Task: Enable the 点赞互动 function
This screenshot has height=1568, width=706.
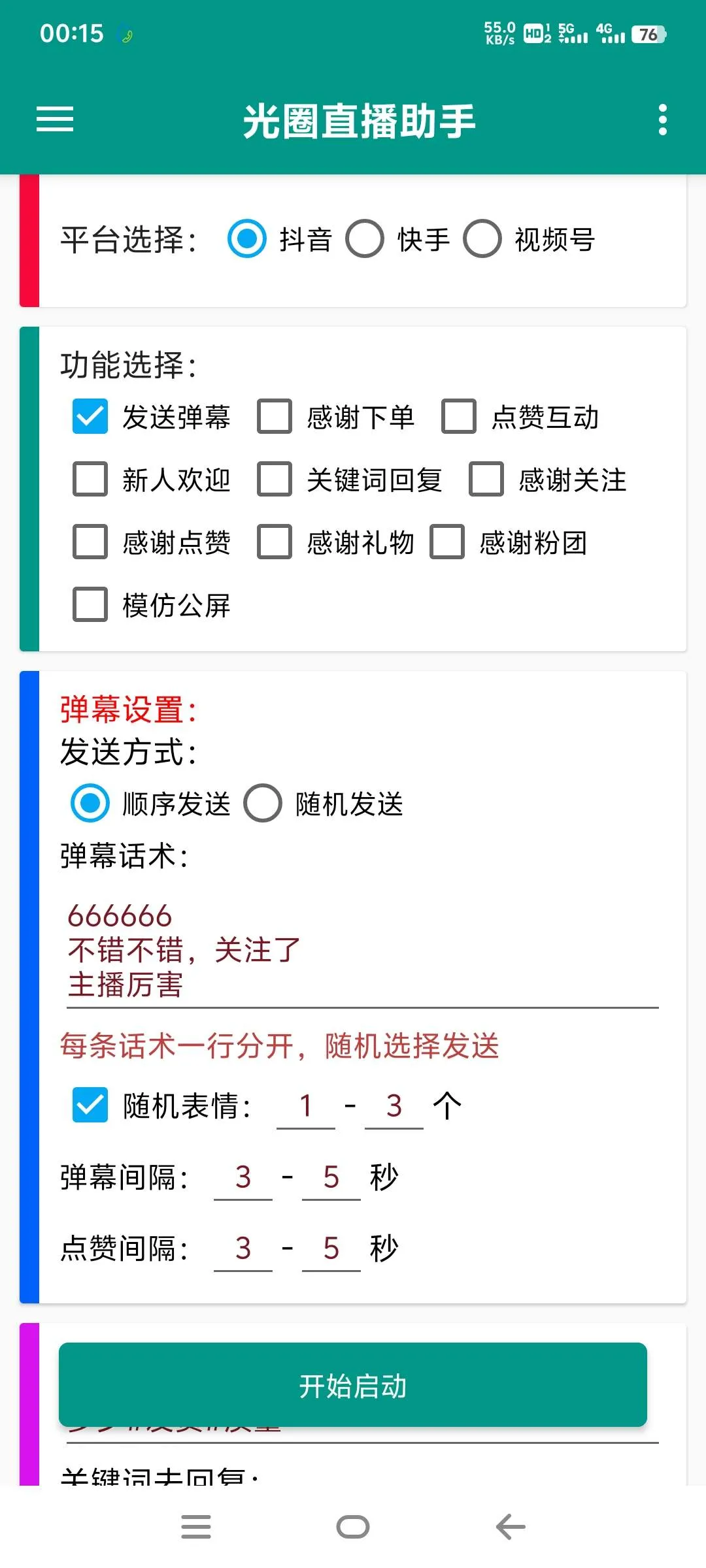Action: 458,416
